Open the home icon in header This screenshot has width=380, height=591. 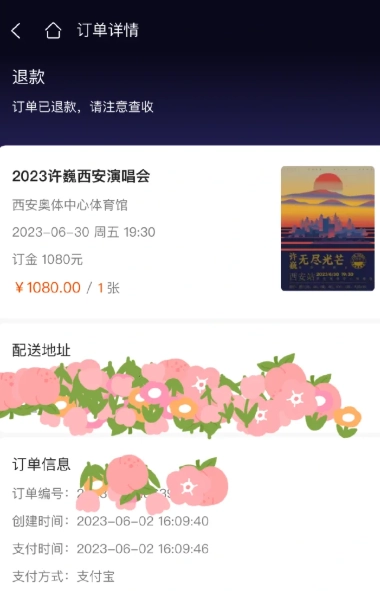point(53,31)
